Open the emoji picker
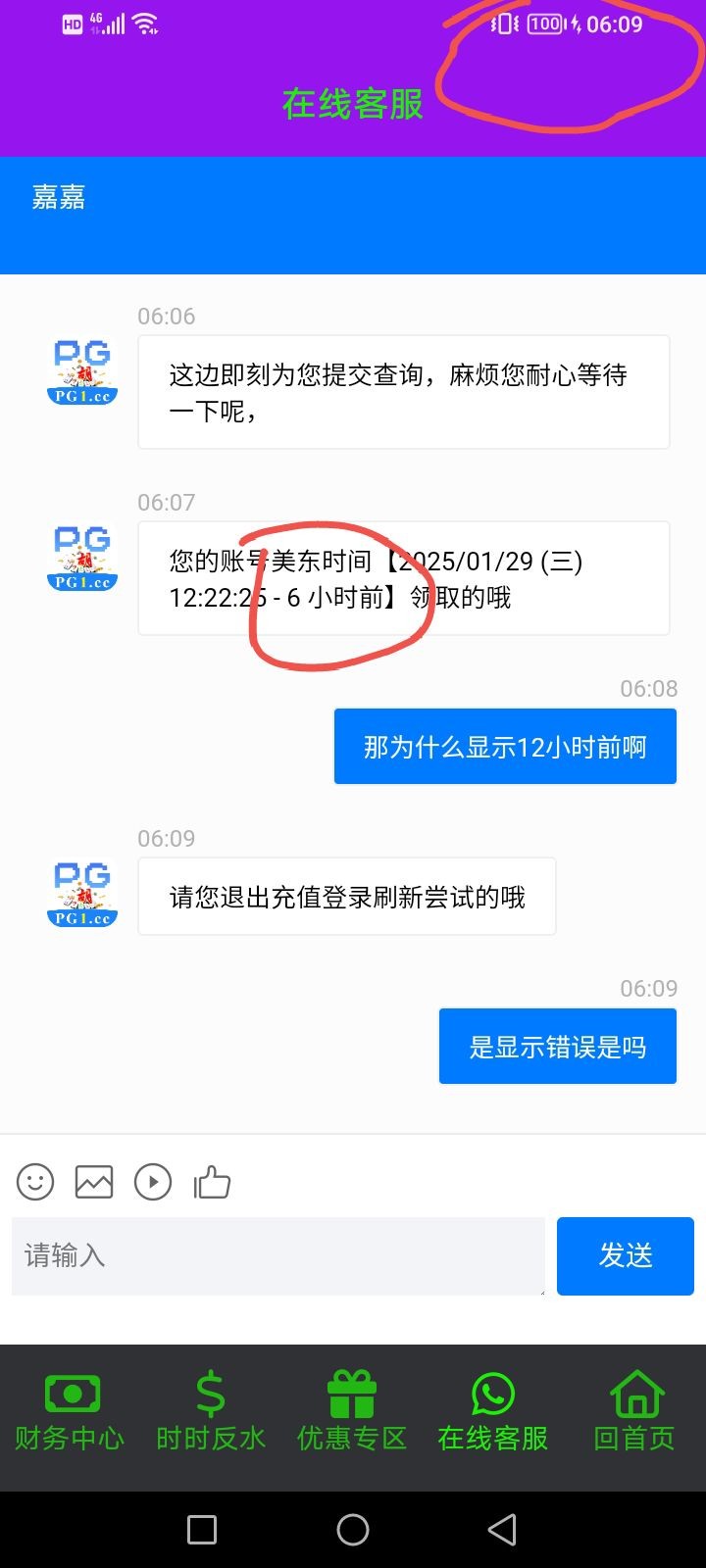This screenshot has width=706, height=1568. click(x=35, y=1182)
